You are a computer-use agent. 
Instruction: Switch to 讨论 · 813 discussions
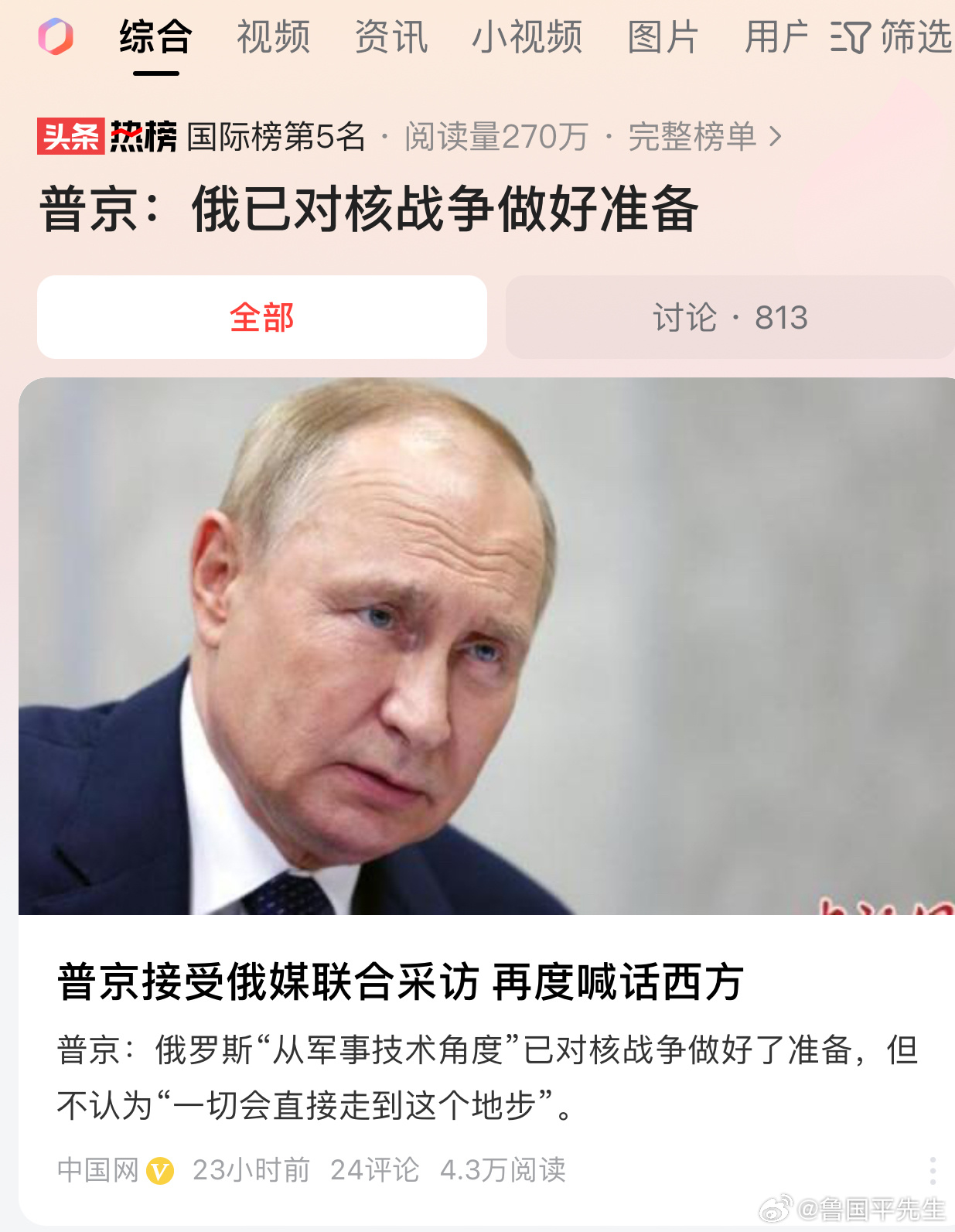(729, 317)
